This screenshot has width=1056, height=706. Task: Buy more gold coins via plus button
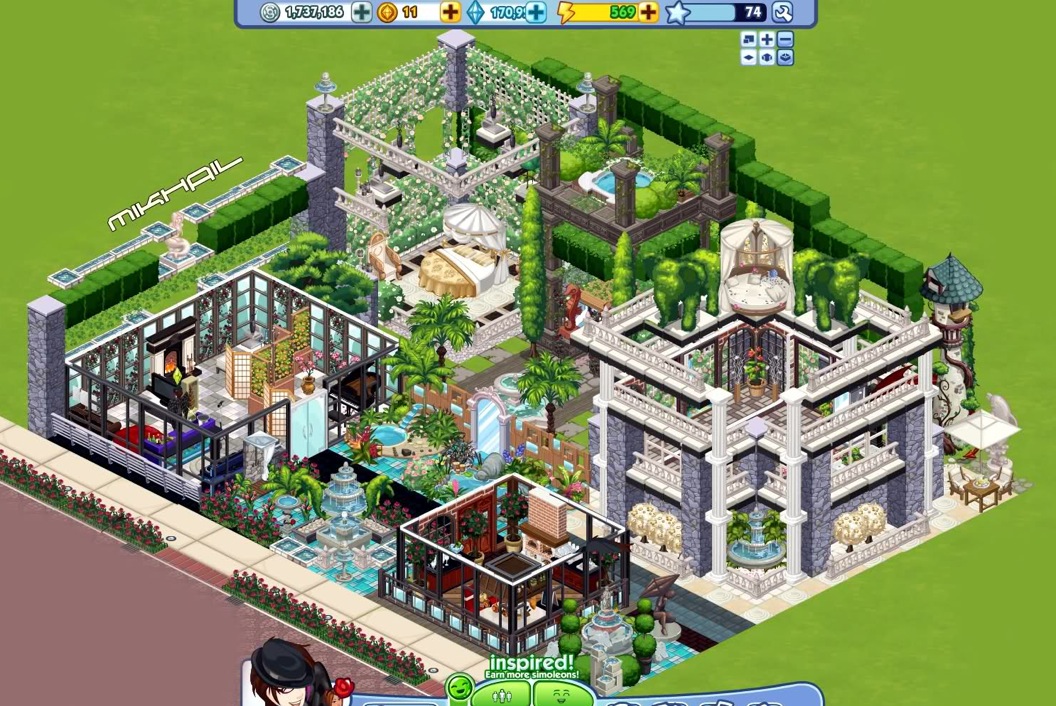(451, 12)
